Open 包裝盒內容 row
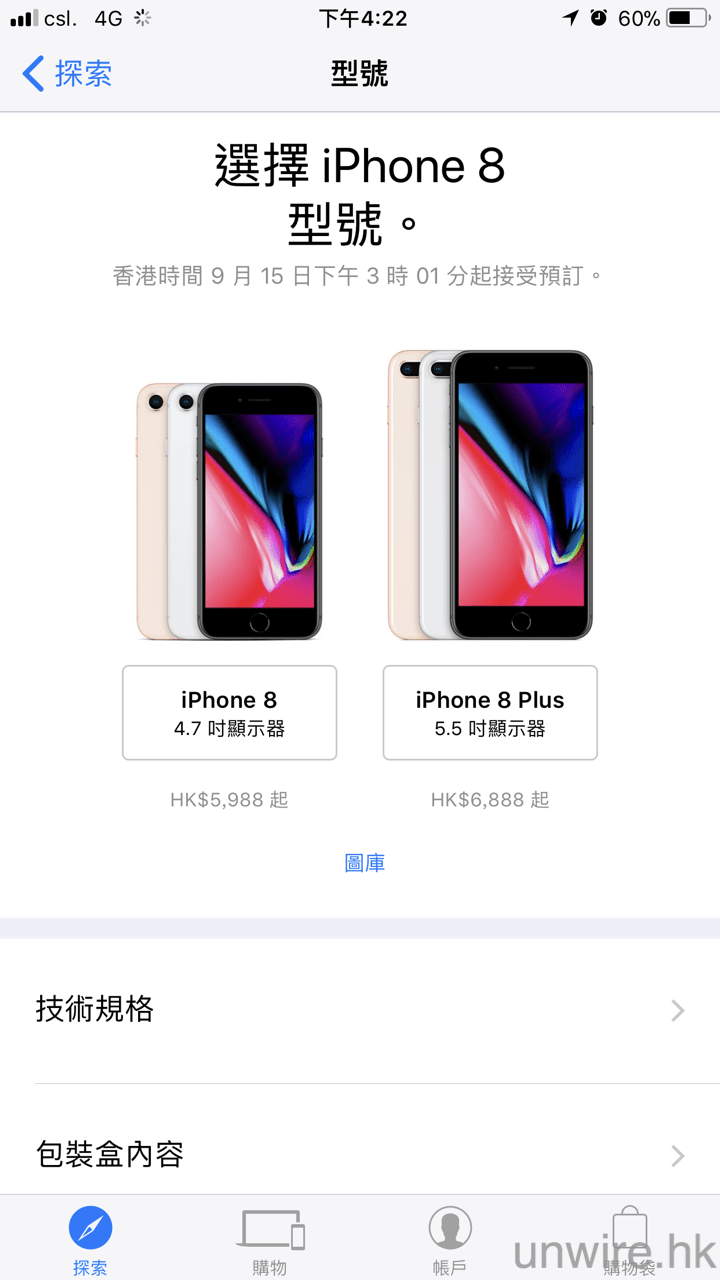 (360, 1155)
